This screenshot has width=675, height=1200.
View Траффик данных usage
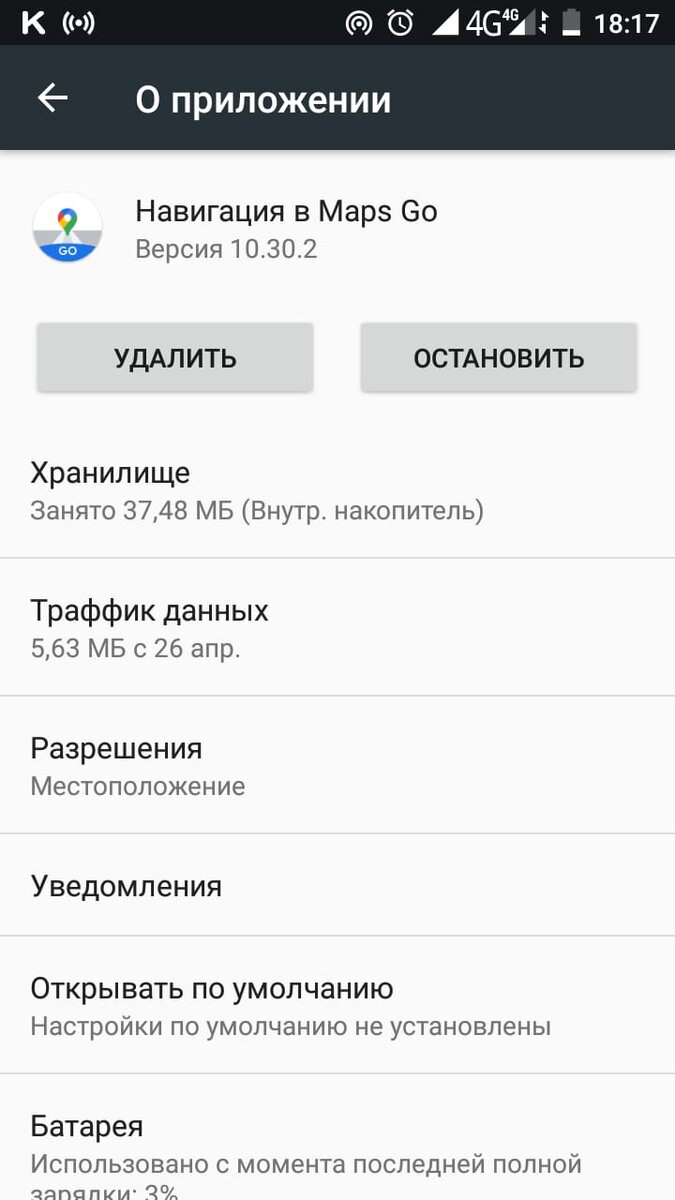(x=337, y=628)
